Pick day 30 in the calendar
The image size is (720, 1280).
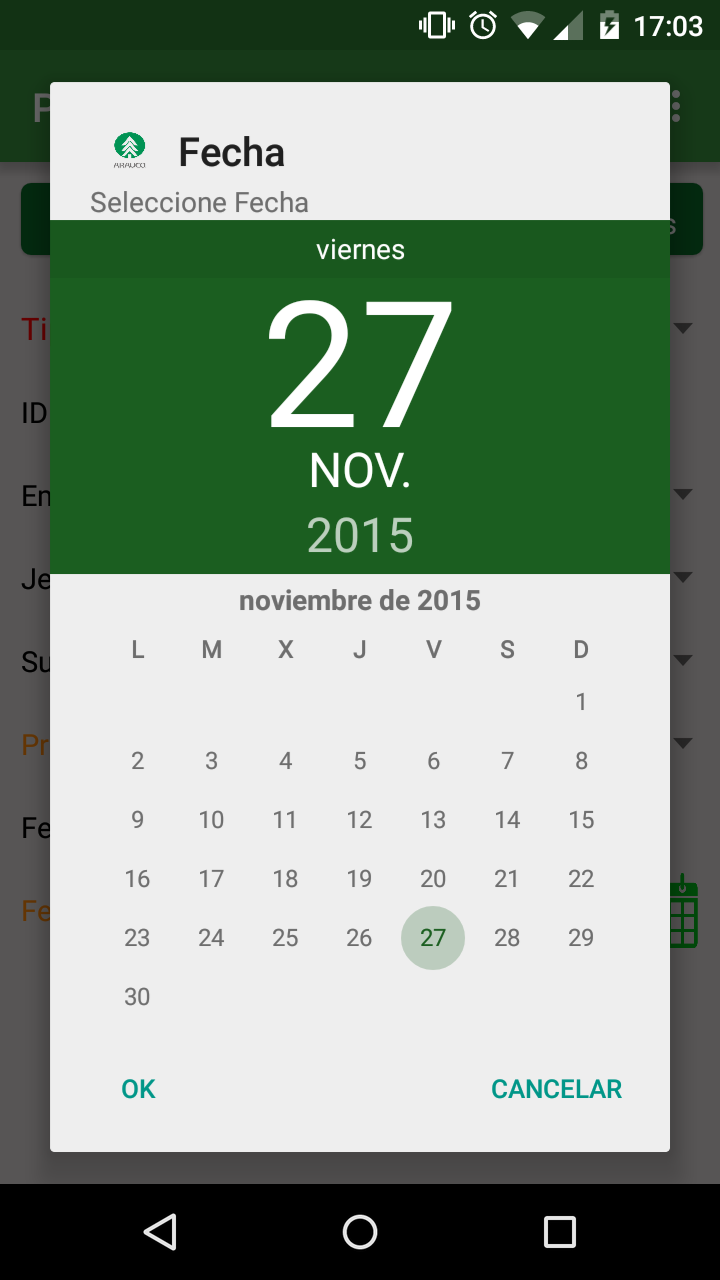[137, 997]
